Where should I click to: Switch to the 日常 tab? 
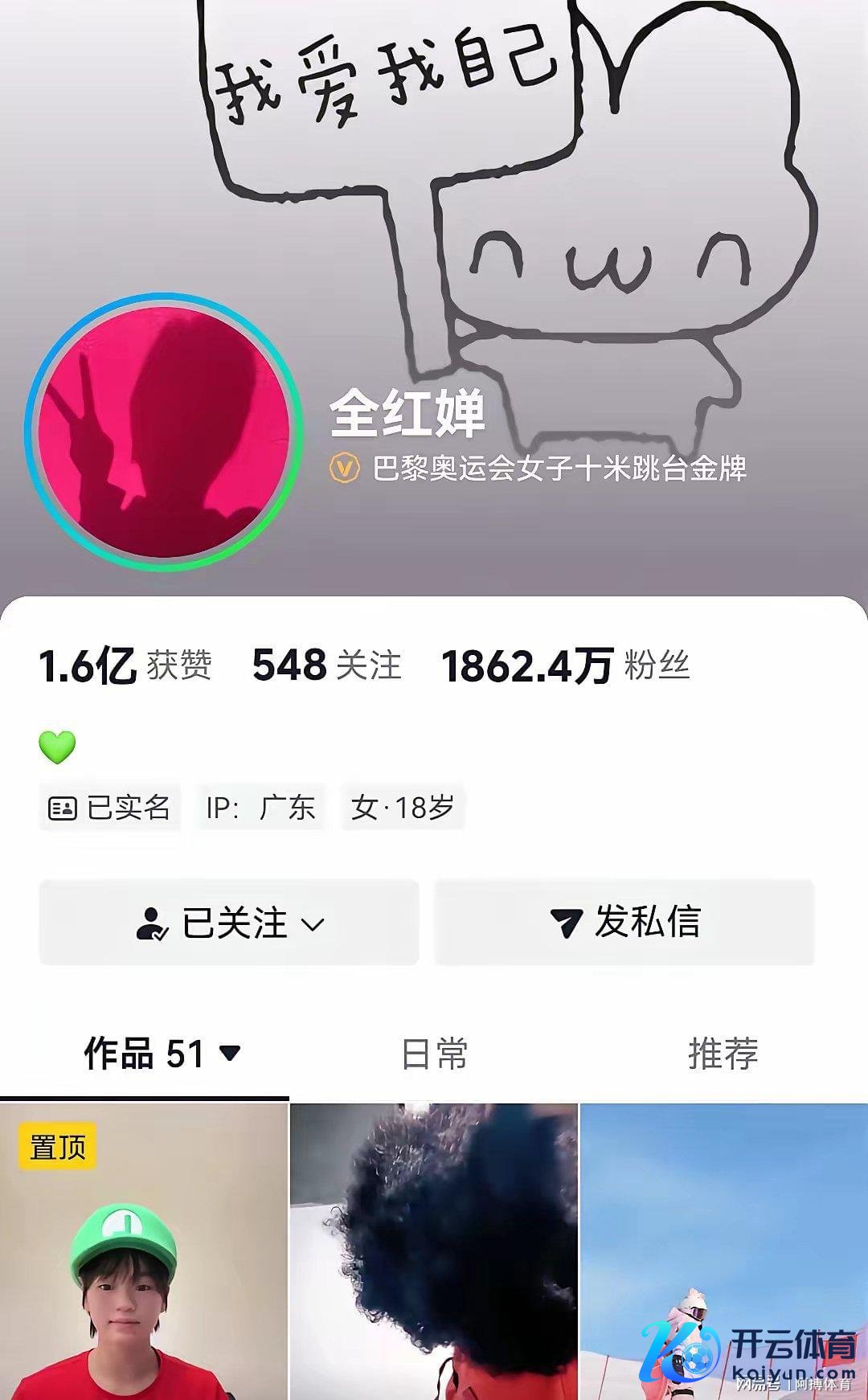click(x=434, y=1054)
